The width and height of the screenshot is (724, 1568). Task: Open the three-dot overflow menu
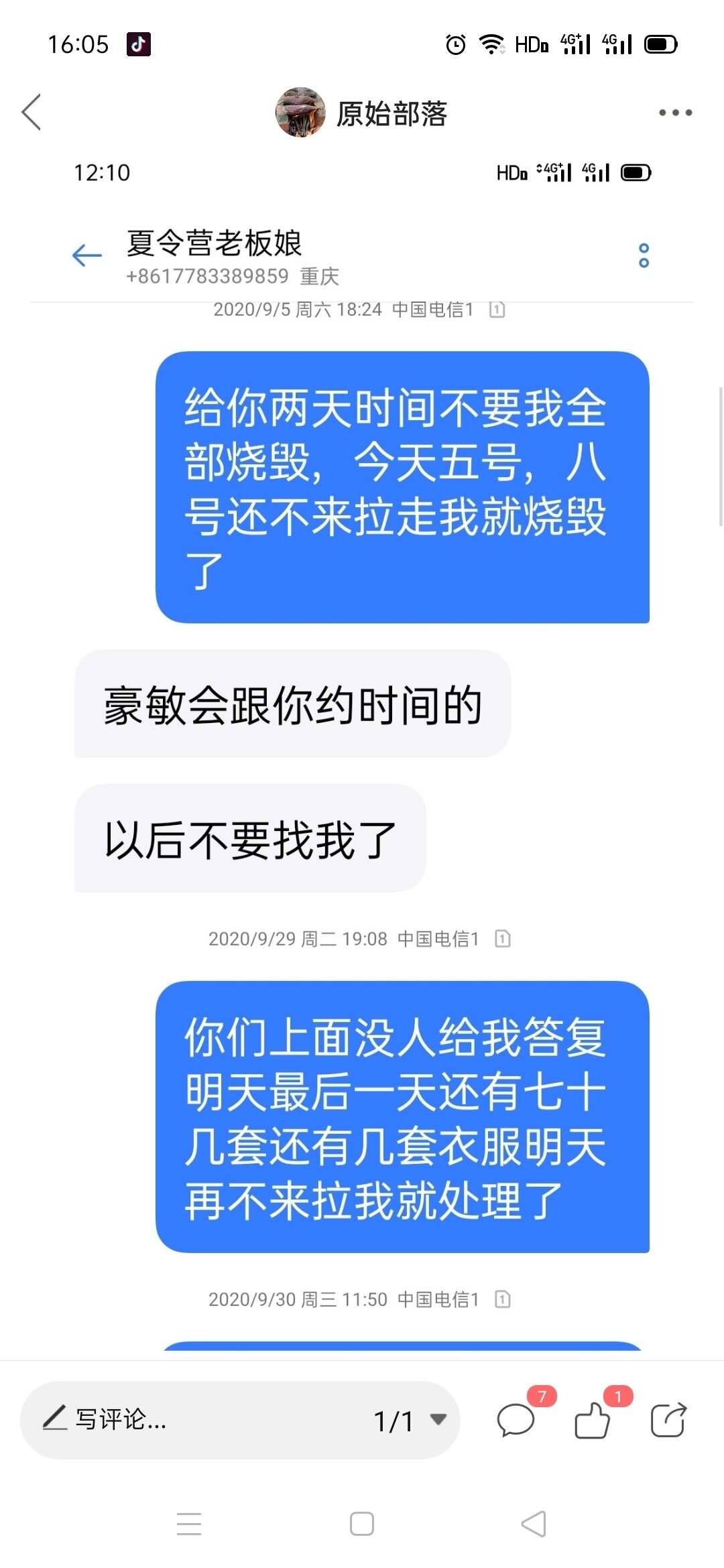pos(675,113)
